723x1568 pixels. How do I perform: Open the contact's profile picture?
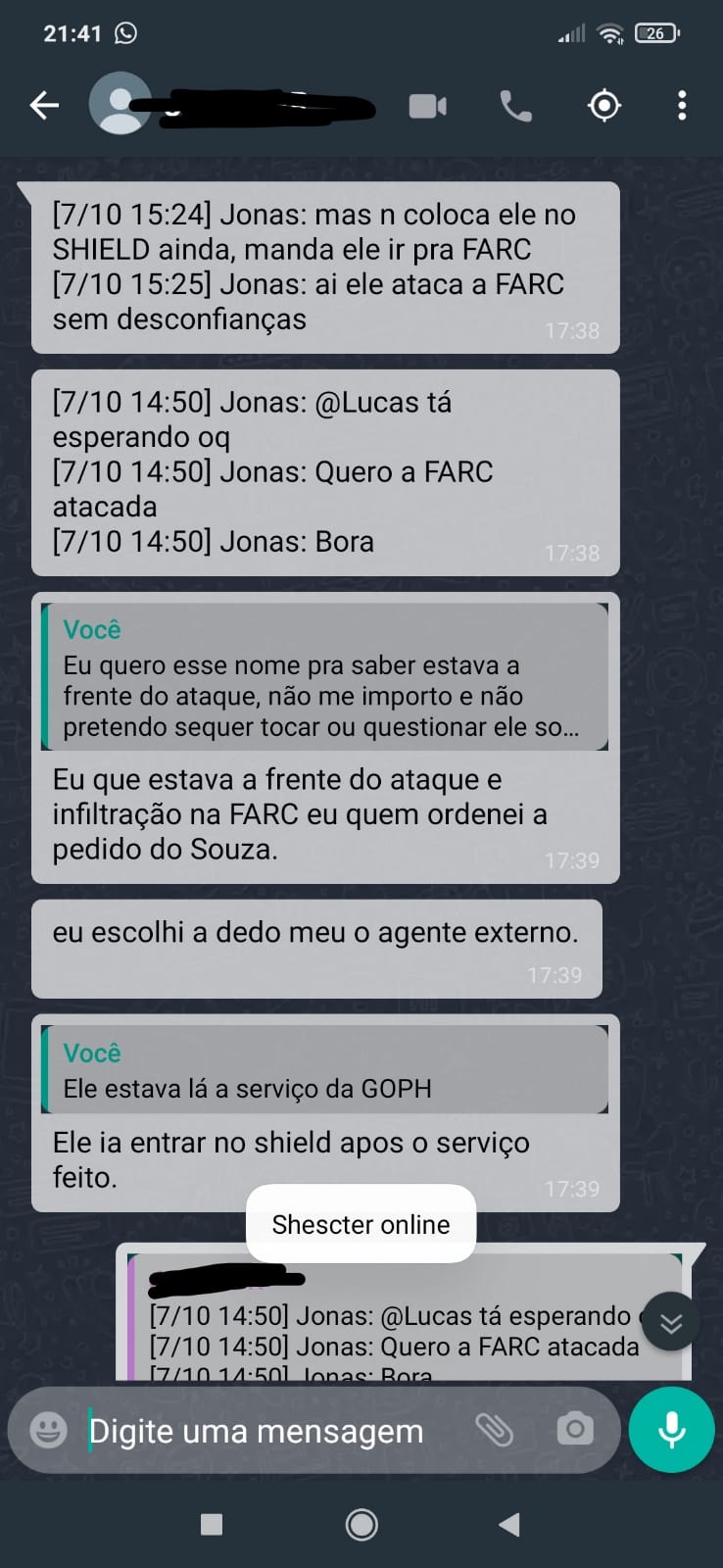[120, 105]
